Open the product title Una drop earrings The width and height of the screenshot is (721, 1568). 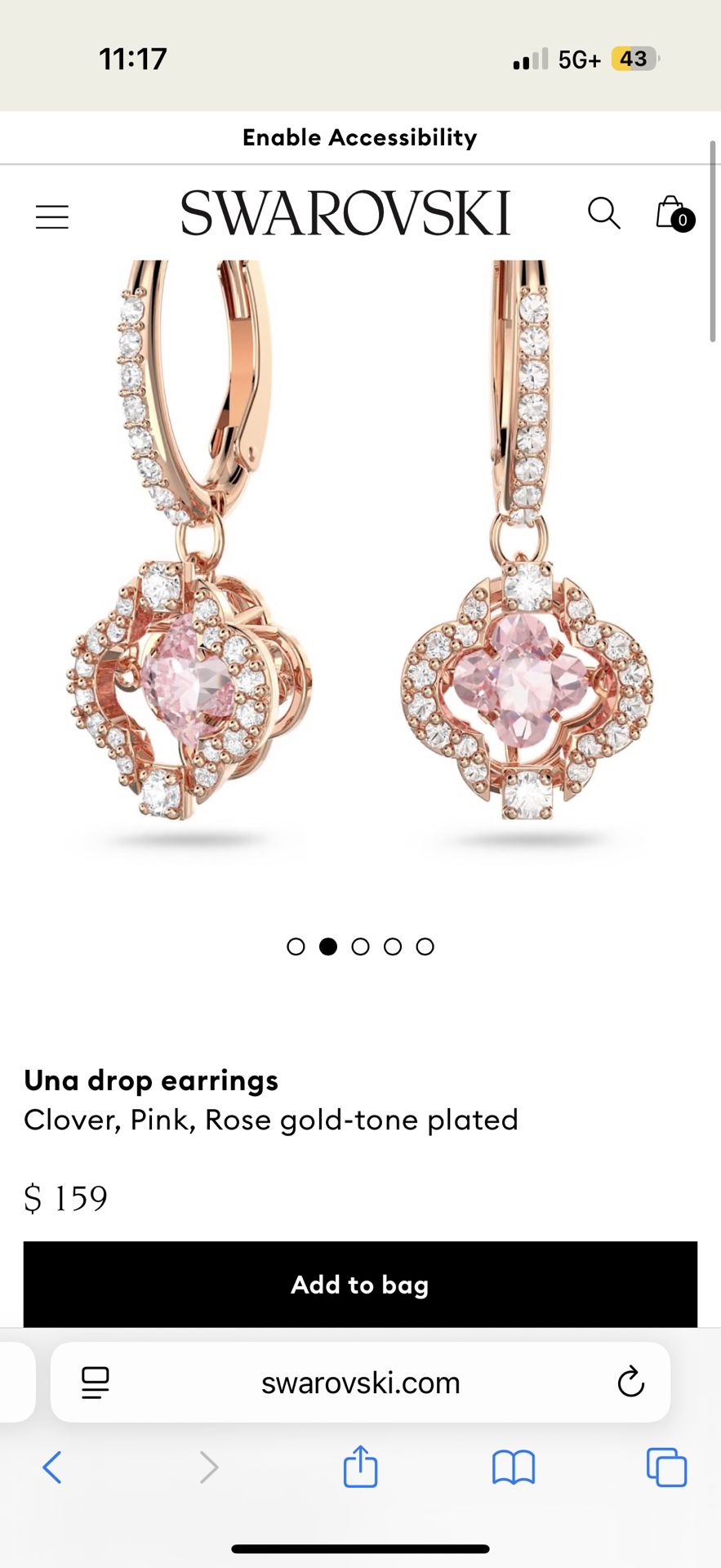click(x=151, y=1080)
